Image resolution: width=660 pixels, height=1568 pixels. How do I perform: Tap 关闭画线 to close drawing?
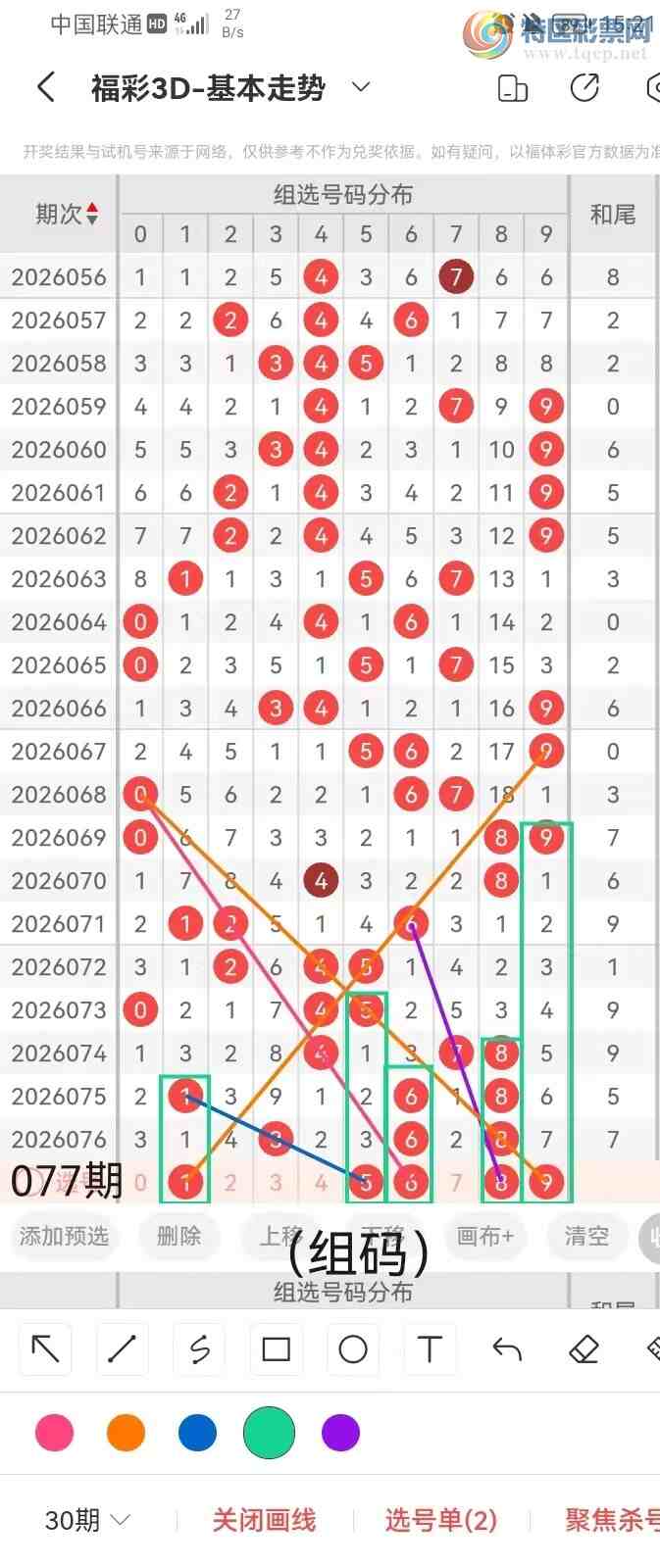(x=264, y=1520)
